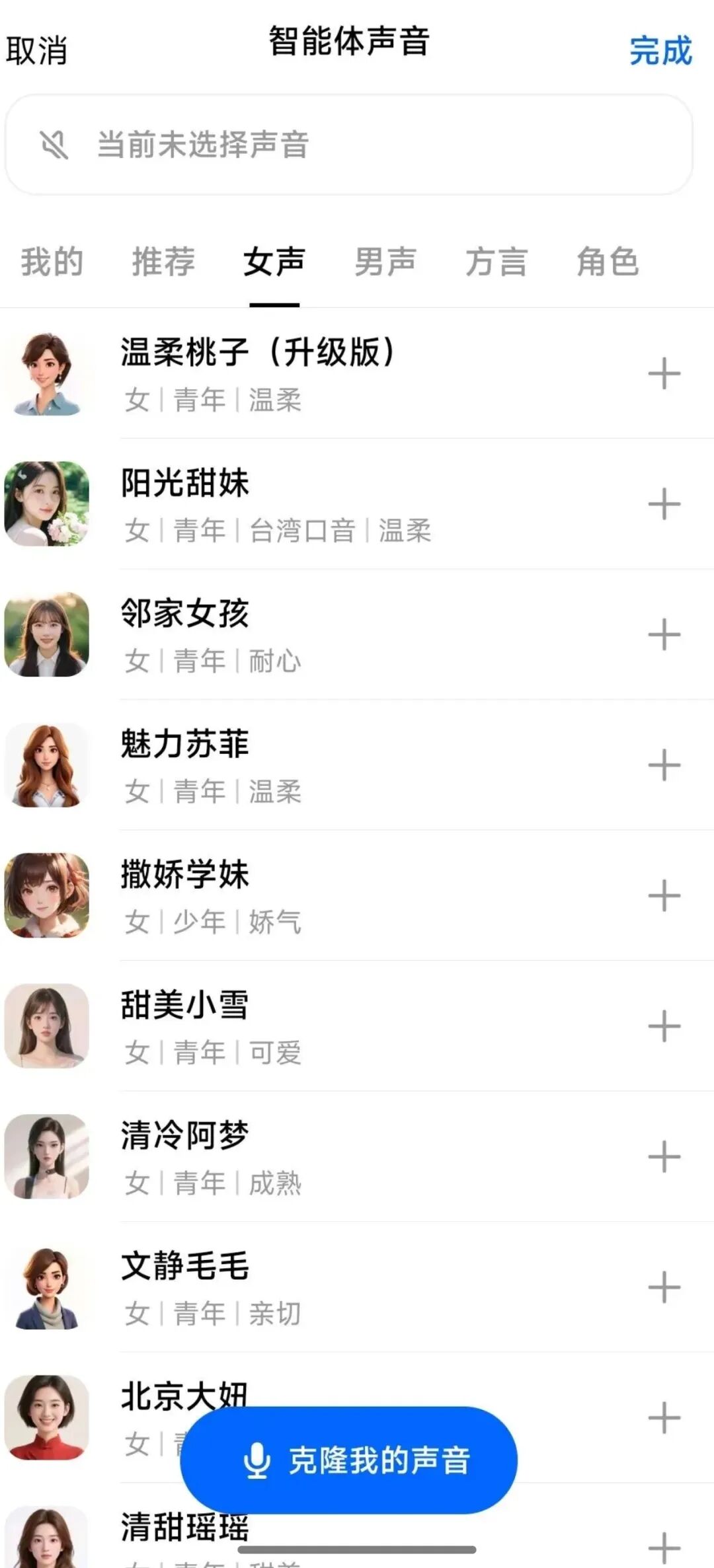Add the 魅力苏菲 voice
This screenshot has width=714, height=1568.
coord(664,765)
